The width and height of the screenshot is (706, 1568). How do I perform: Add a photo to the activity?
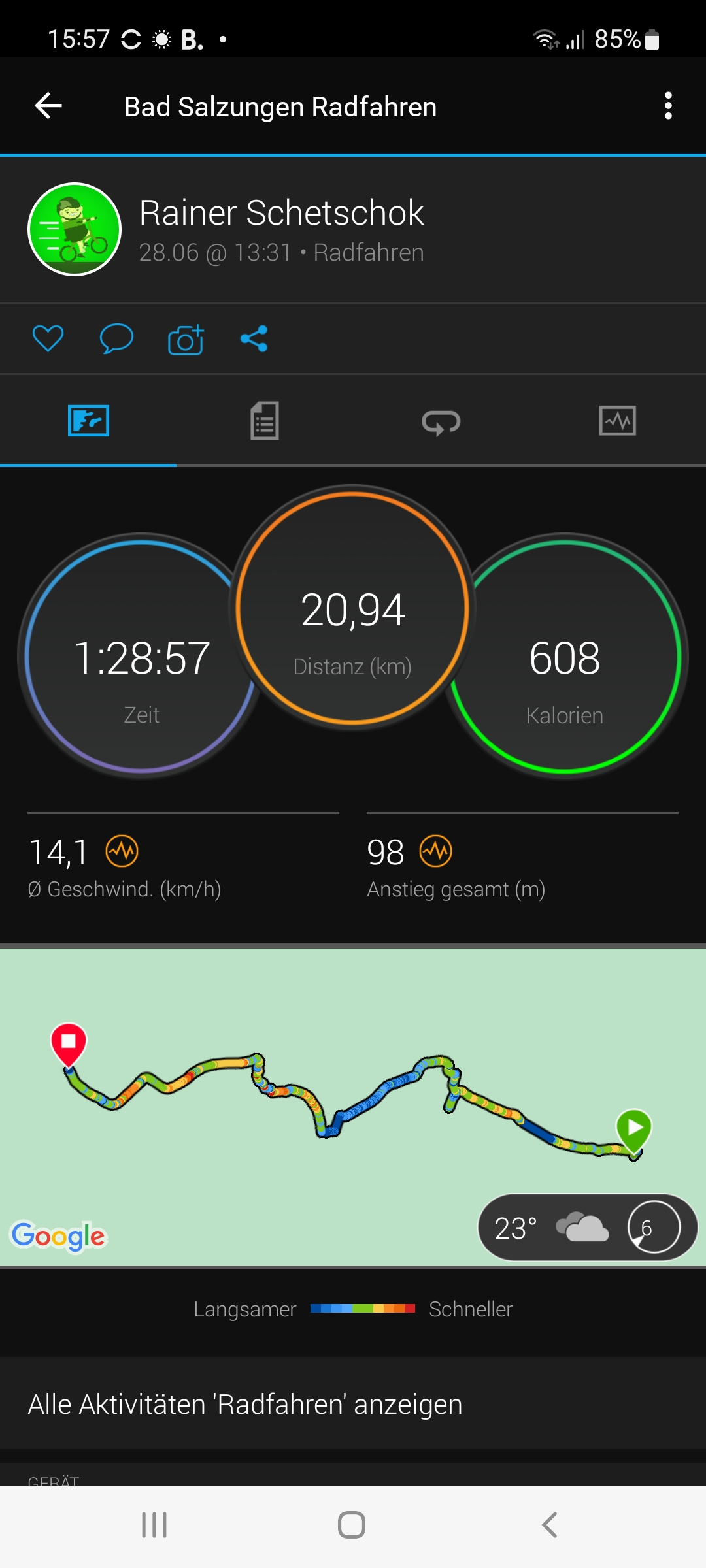186,339
